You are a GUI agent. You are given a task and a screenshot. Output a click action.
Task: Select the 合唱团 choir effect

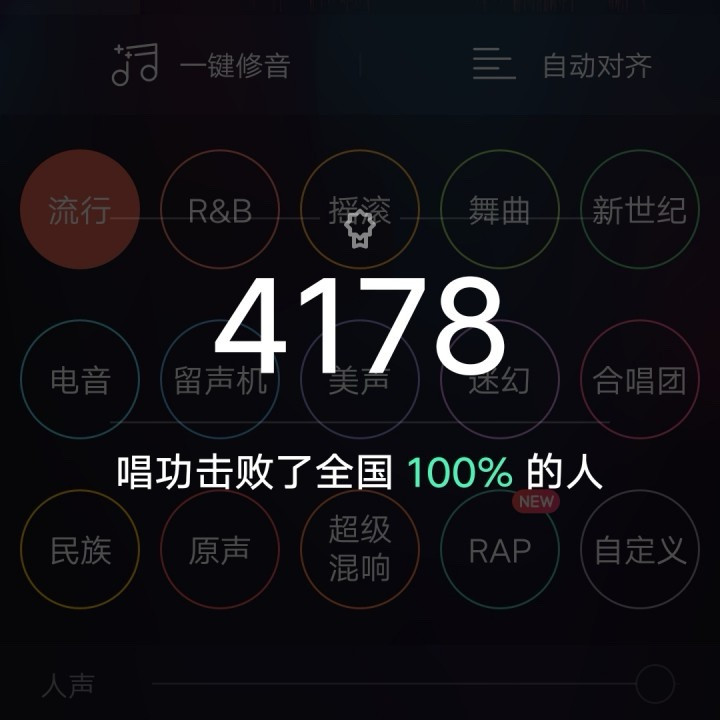pos(640,379)
